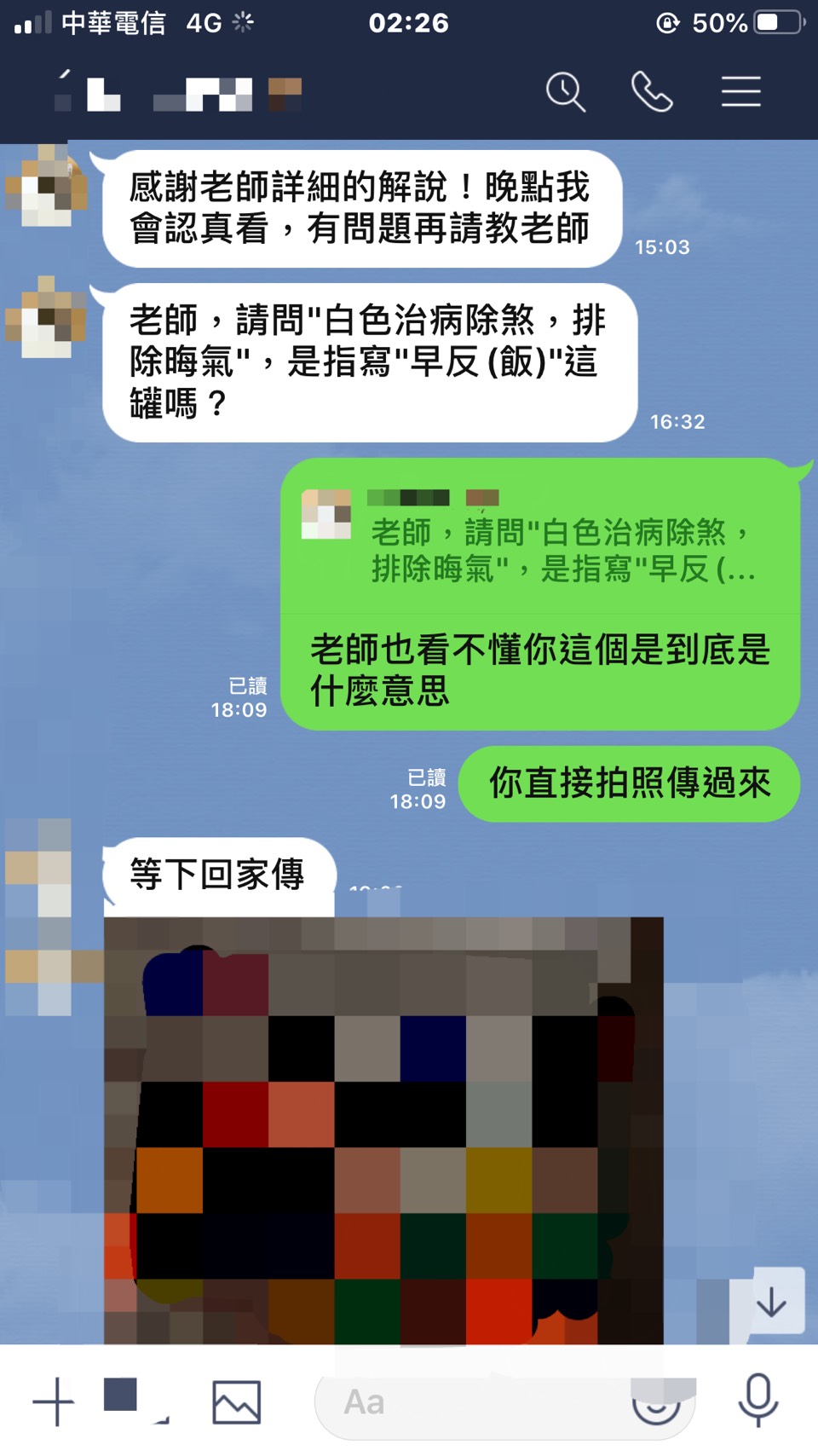This screenshot has width=818, height=1456.
Task: Jump to the latest message
Action: (771, 1302)
